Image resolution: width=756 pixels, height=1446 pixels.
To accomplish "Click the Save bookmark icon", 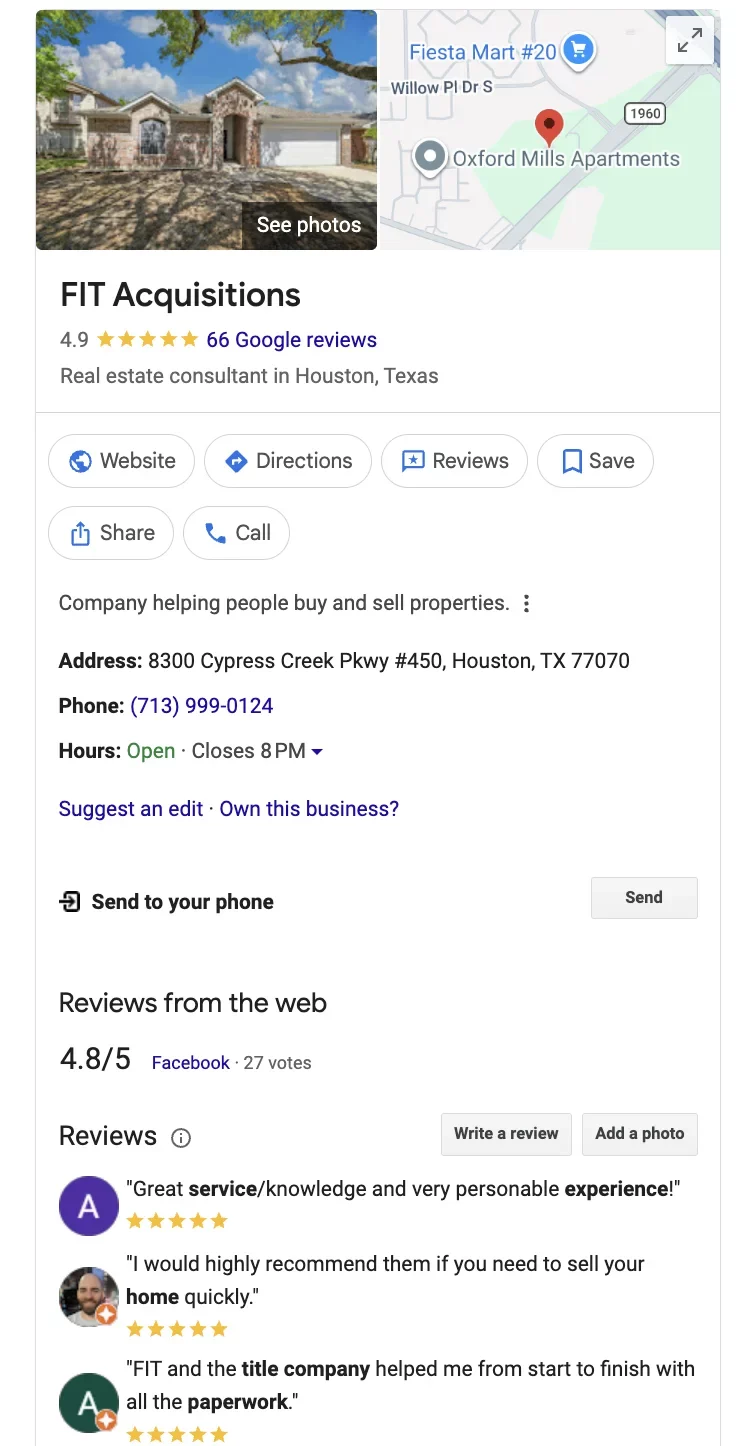I will tap(572, 461).
